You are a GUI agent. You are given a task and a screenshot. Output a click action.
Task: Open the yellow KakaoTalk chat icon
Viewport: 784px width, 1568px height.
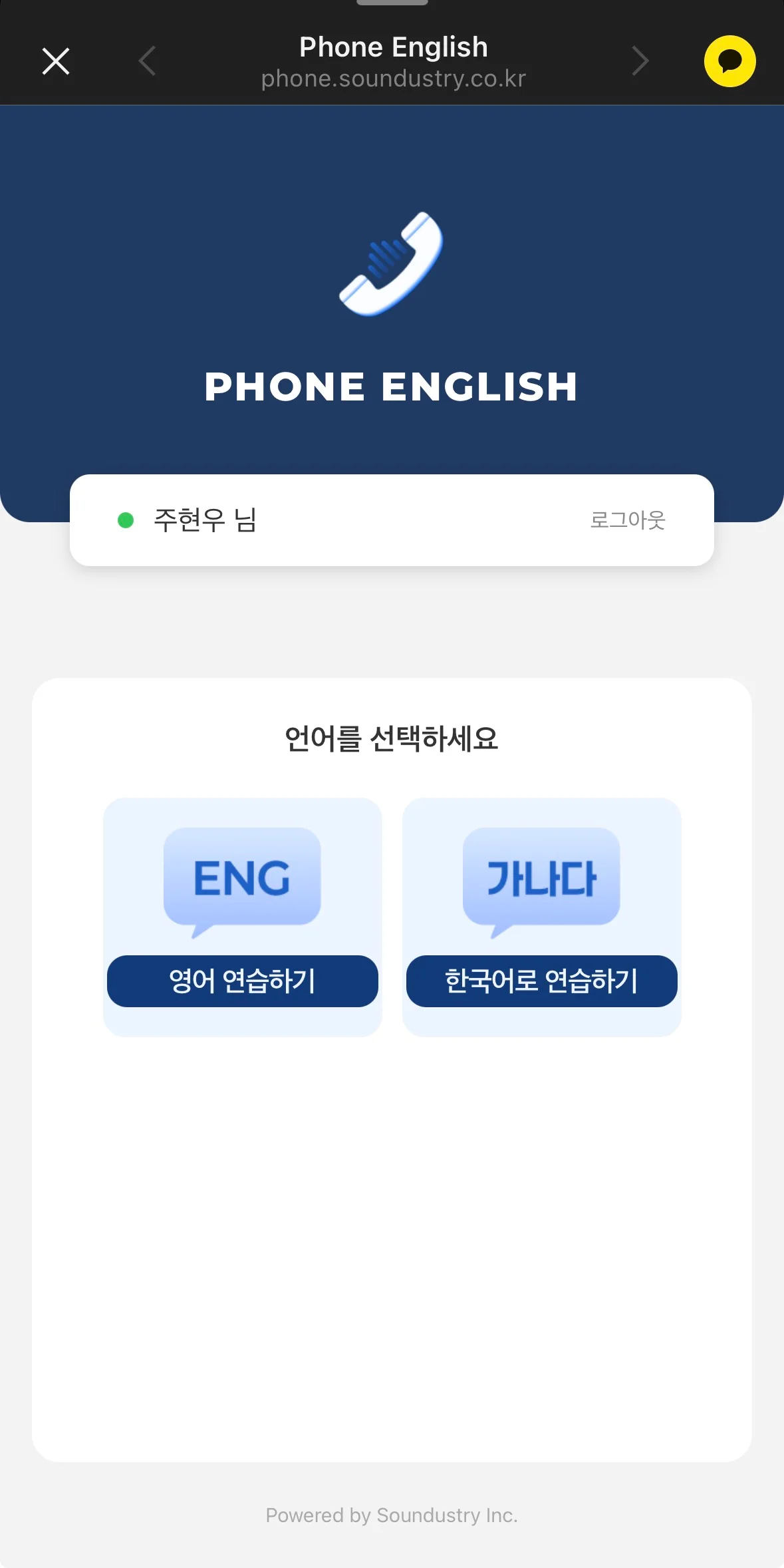[x=729, y=61]
